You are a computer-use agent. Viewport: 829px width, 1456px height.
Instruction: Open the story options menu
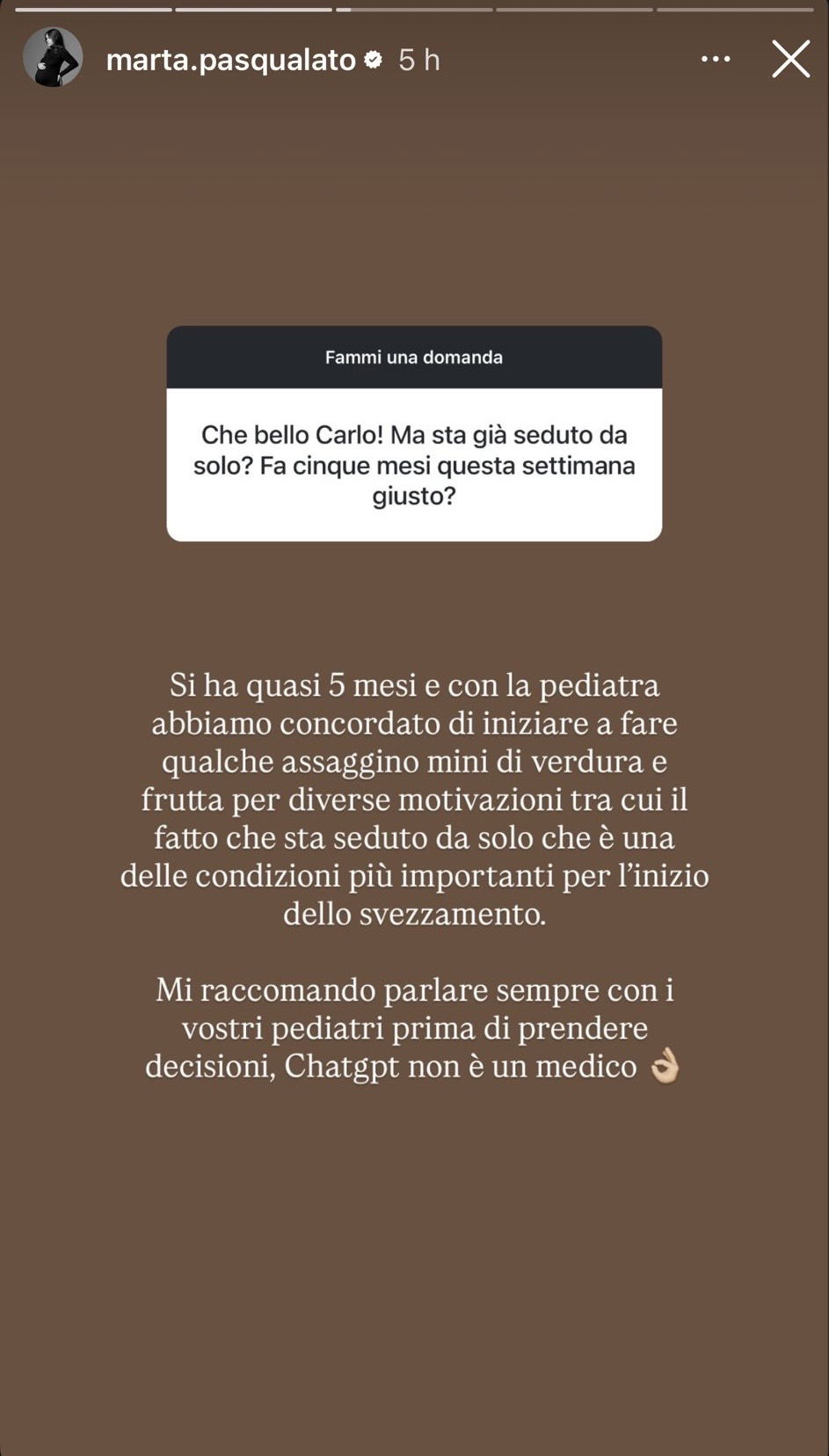click(x=715, y=60)
